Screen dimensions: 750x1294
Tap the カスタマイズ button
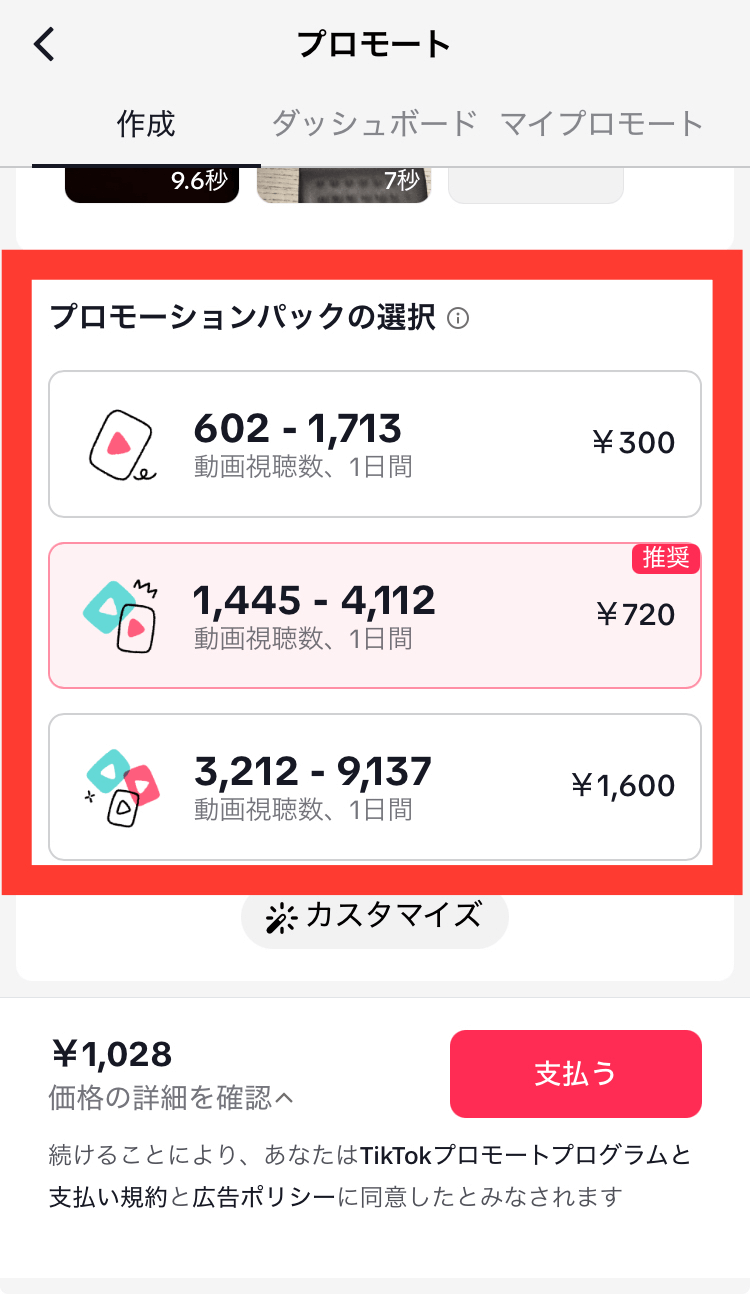click(x=375, y=915)
